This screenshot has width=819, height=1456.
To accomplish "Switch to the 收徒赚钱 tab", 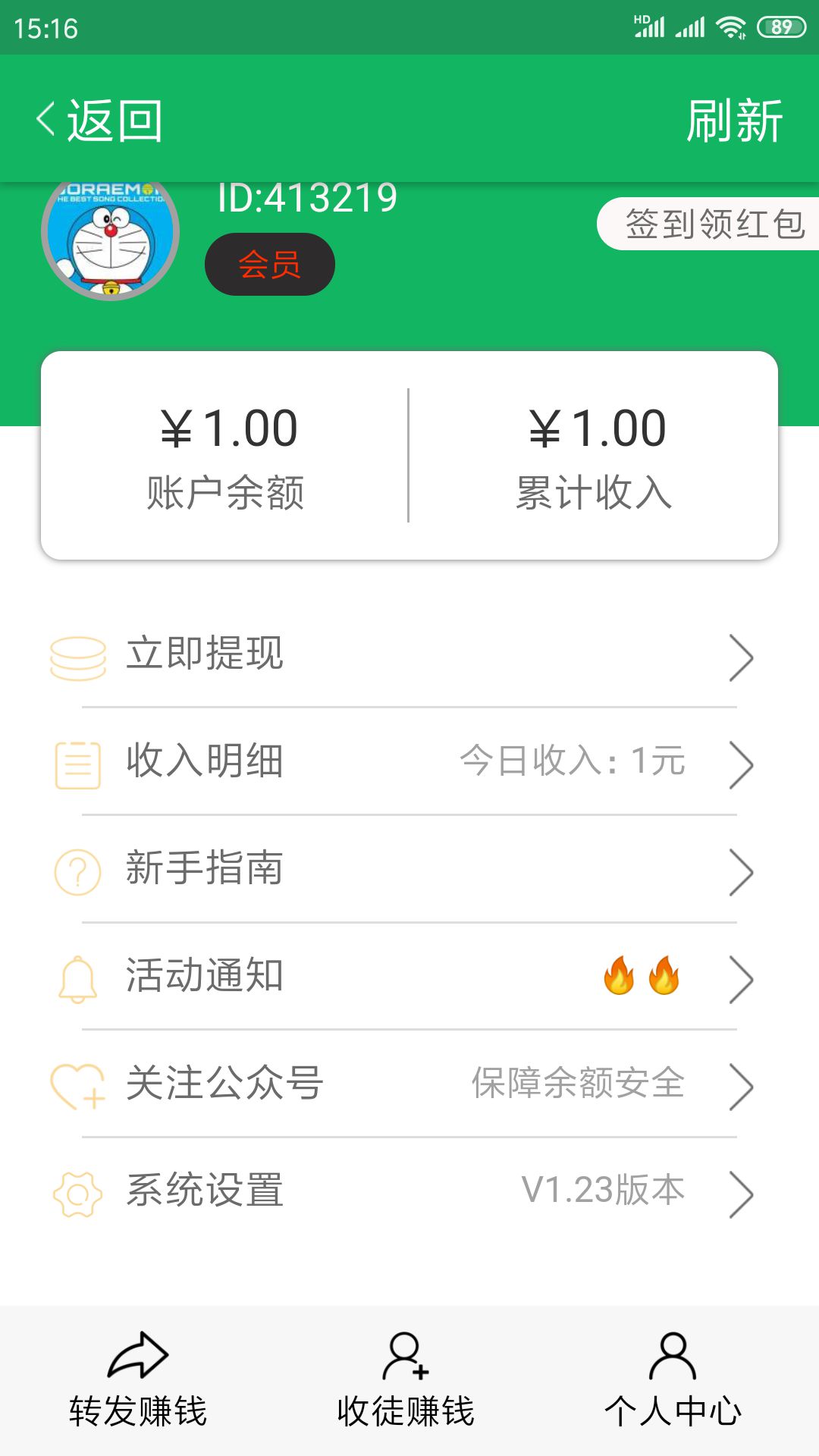I will pos(407,1388).
